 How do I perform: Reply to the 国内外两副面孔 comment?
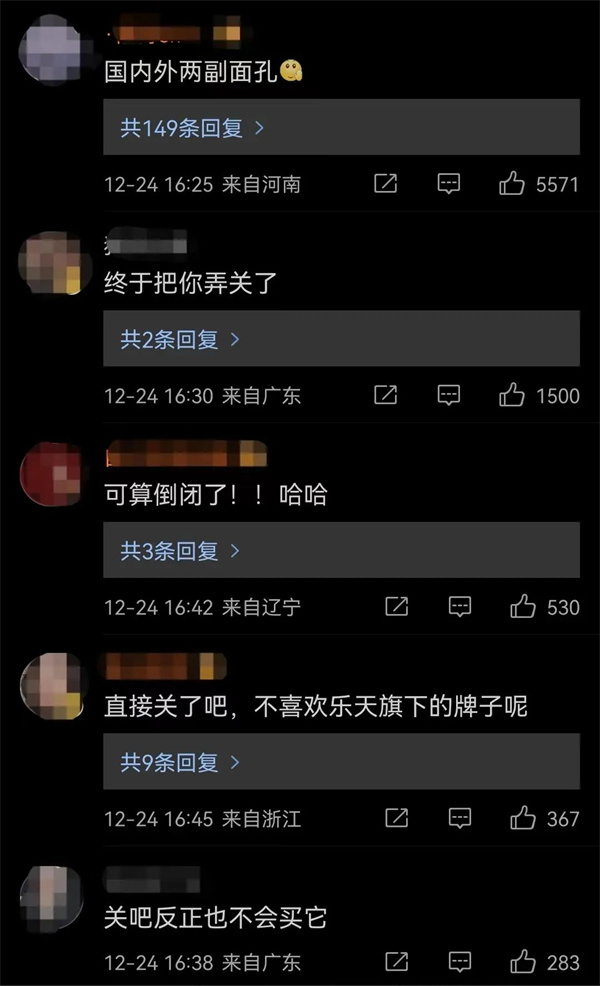point(450,184)
